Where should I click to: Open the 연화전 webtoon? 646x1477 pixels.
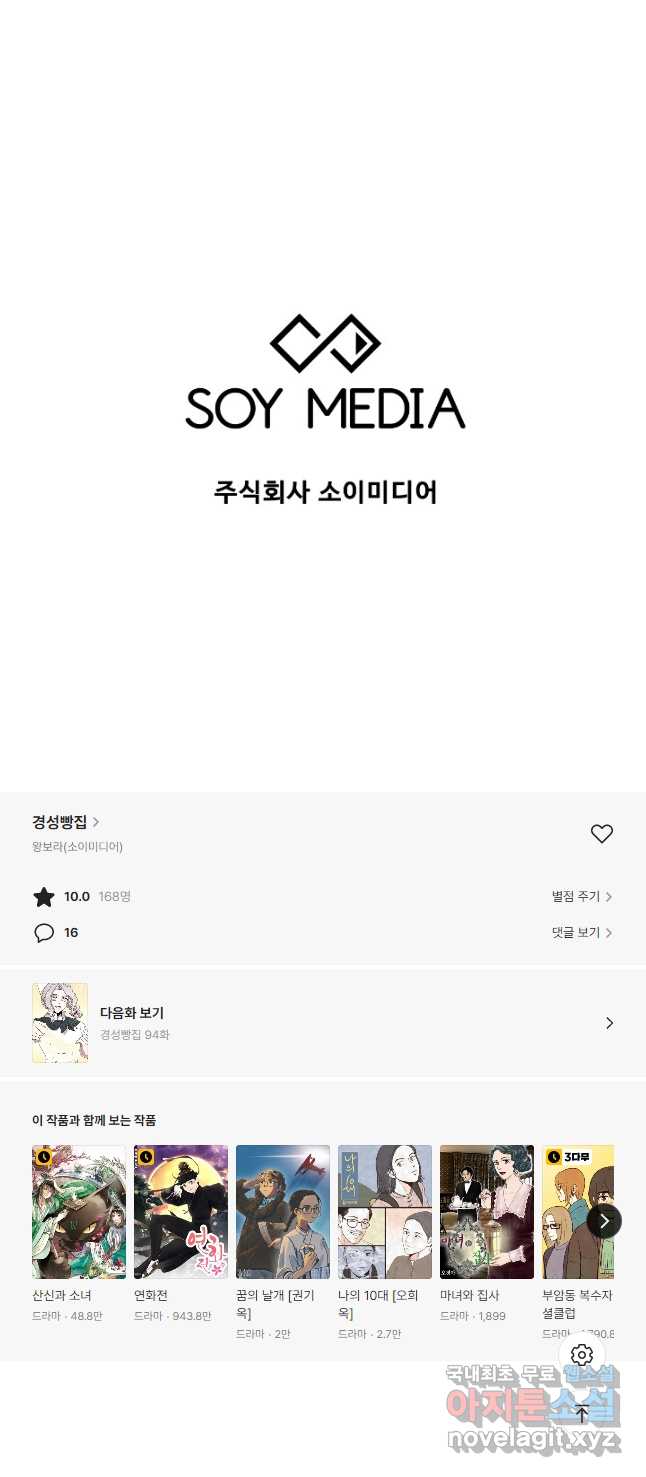point(181,1212)
